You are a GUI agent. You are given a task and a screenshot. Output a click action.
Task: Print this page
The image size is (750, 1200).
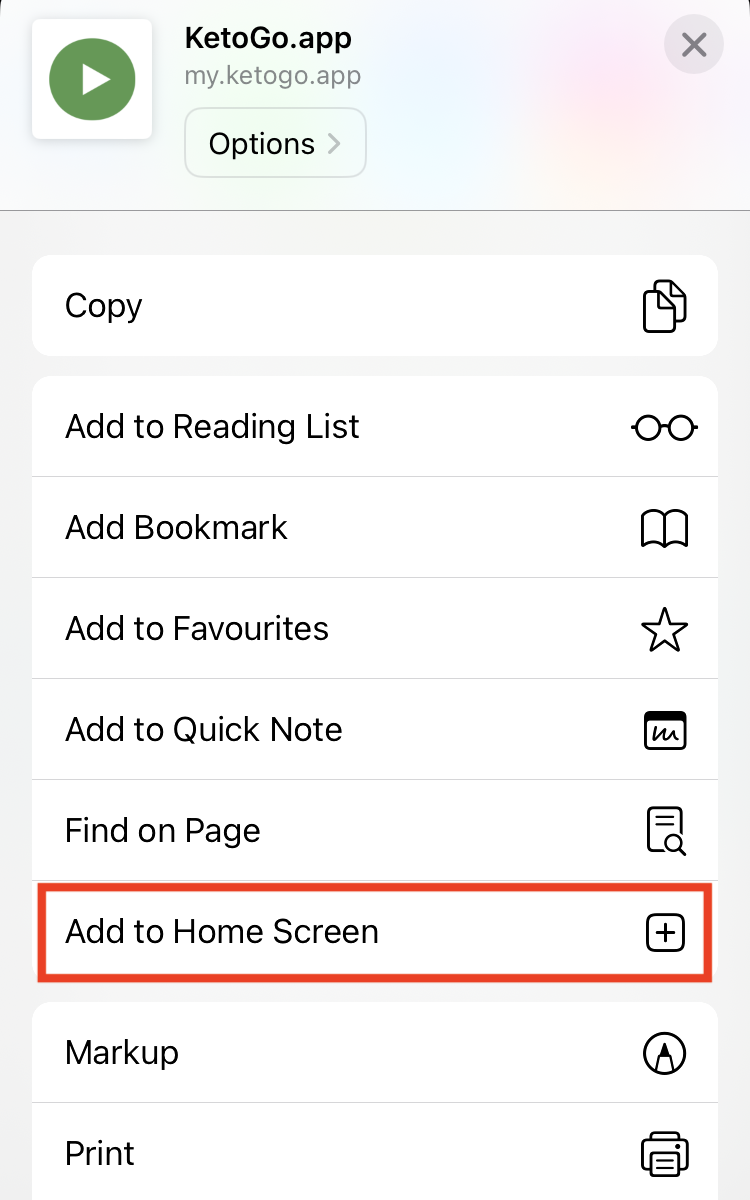[x=375, y=1153]
